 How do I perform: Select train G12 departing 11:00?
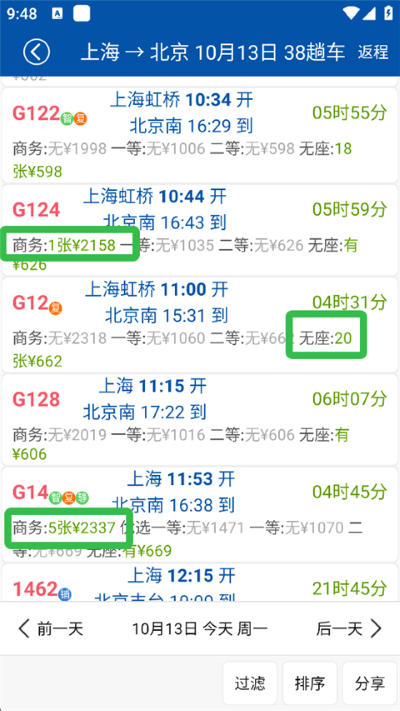click(x=200, y=325)
